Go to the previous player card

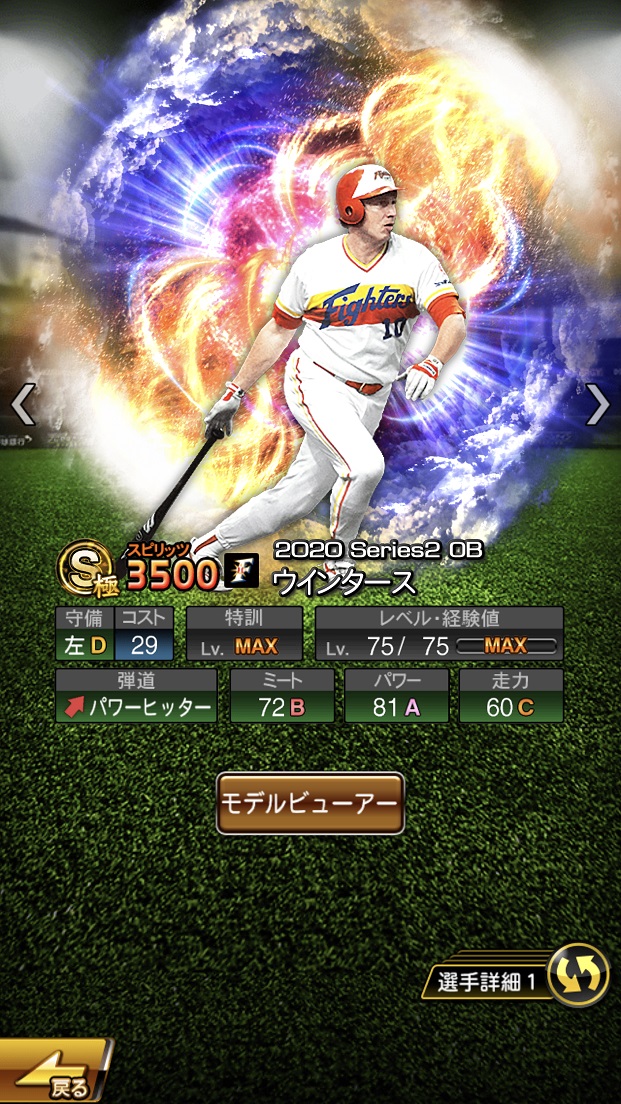coord(22,405)
